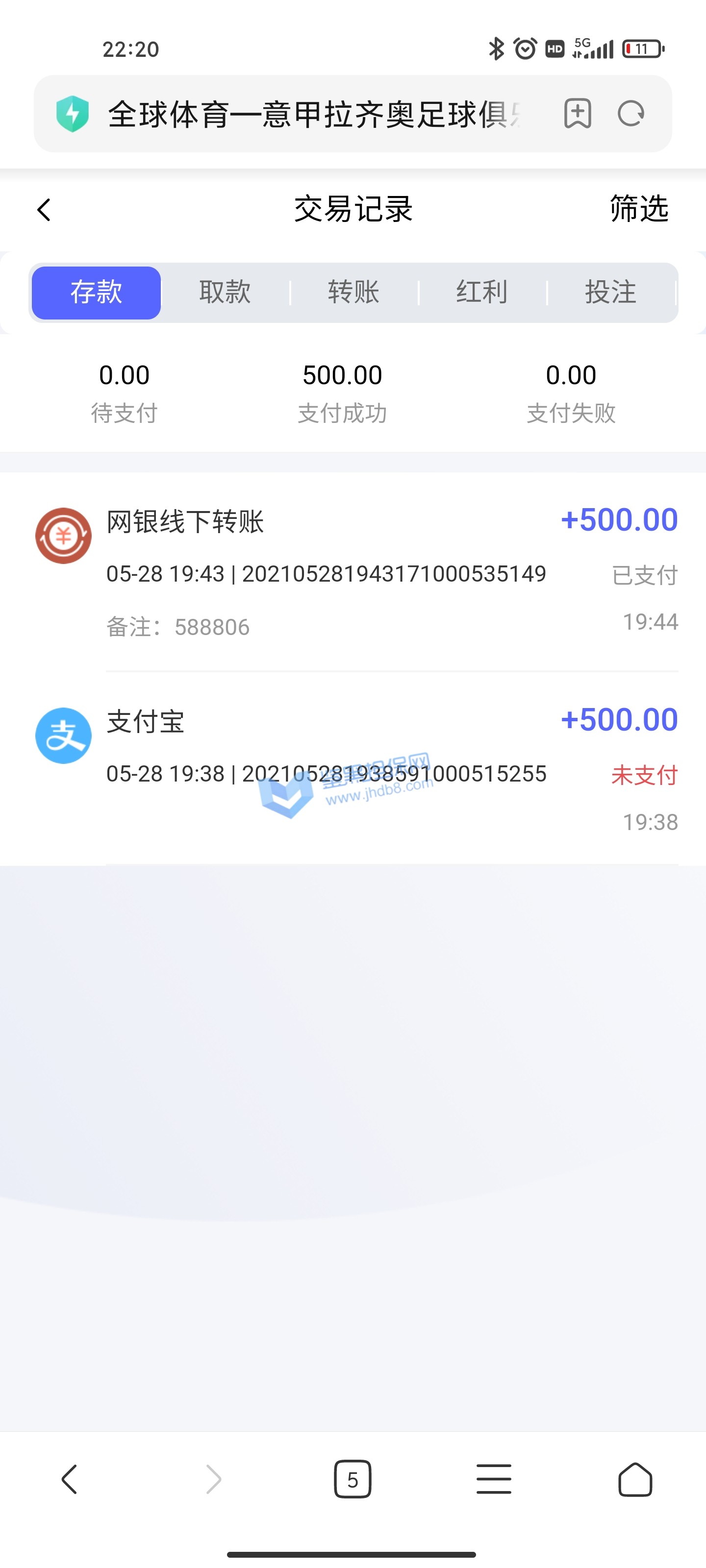Switch to the 投注 tab

coord(610,293)
